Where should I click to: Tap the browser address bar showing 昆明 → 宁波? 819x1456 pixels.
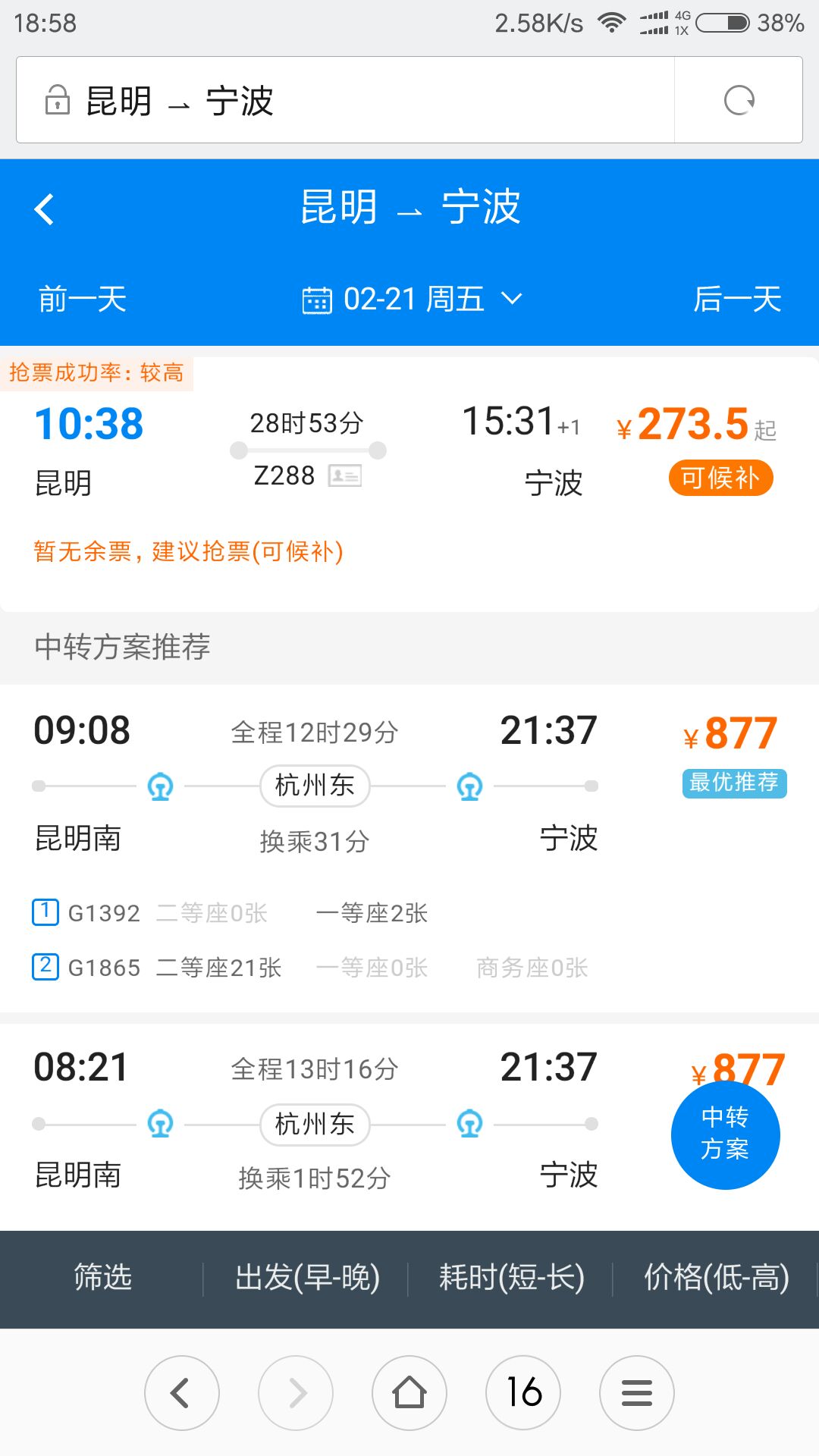345,100
